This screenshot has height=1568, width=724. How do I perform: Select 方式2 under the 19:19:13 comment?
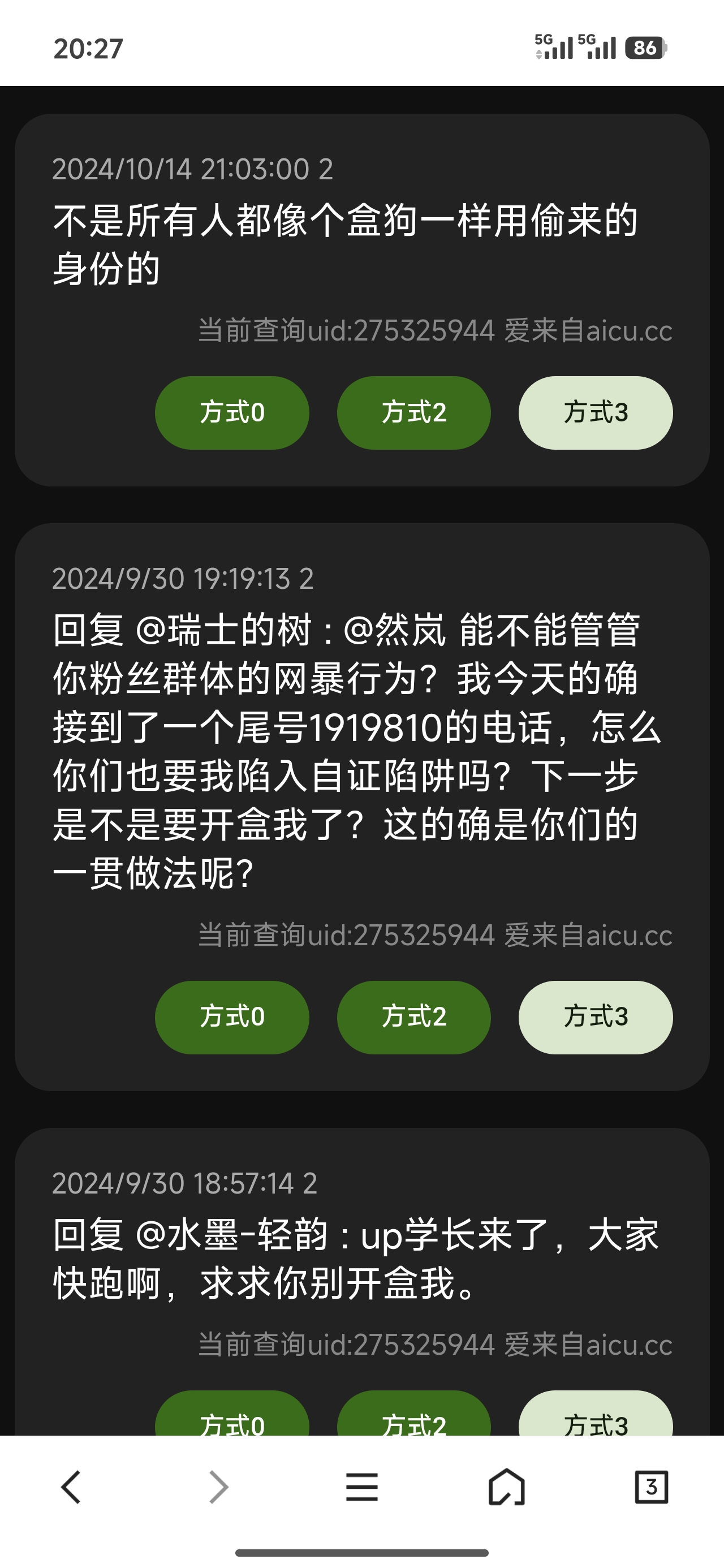click(413, 1017)
